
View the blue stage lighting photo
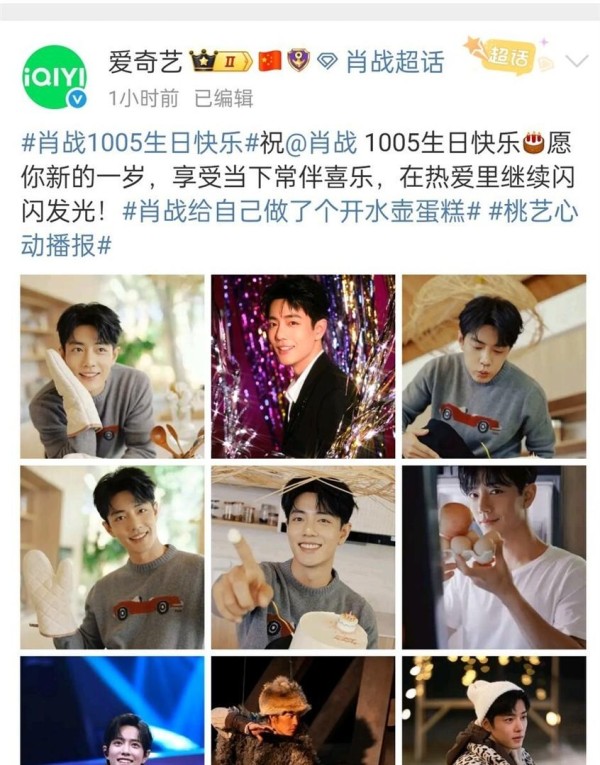pyautogui.click(x=112, y=710)
